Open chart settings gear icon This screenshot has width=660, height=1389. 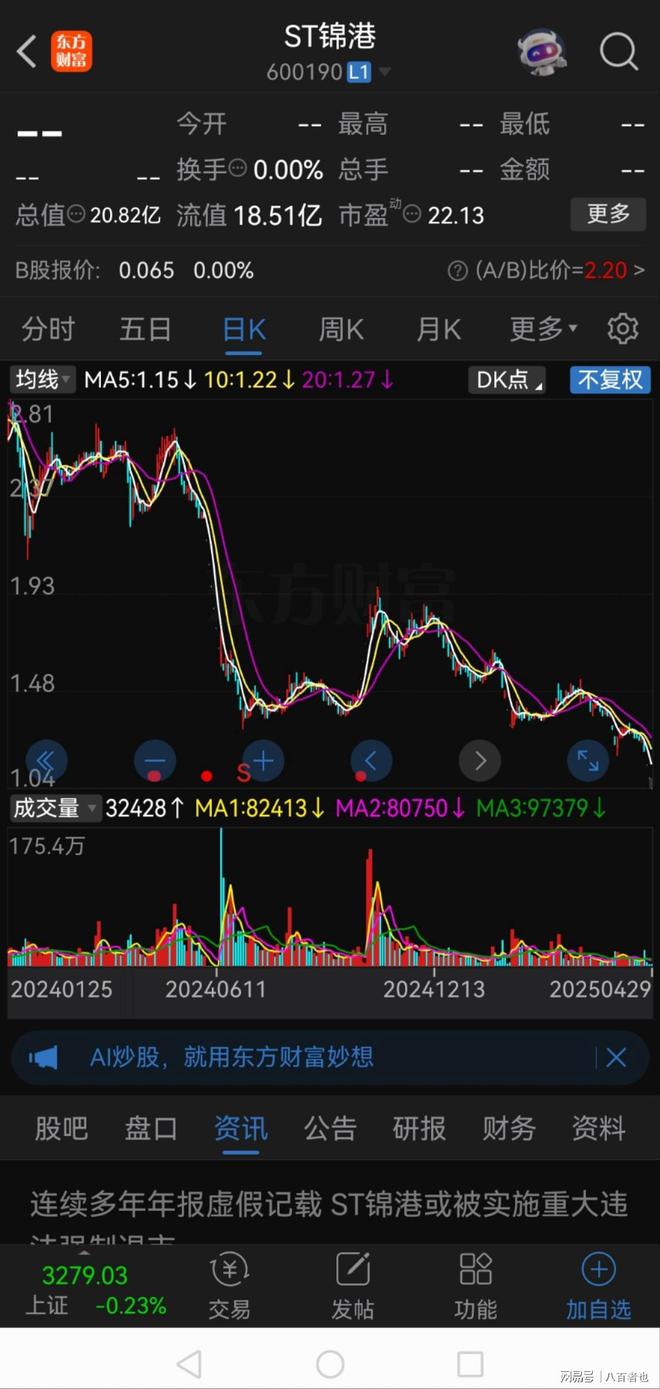(622, 328)
